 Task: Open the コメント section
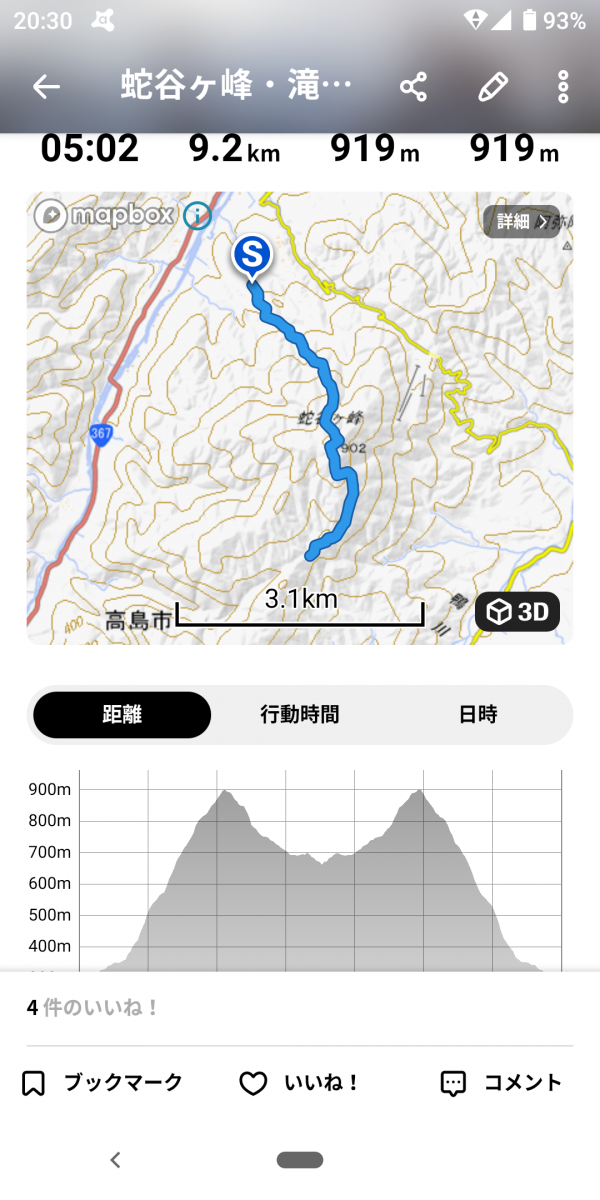(501, 1082)
